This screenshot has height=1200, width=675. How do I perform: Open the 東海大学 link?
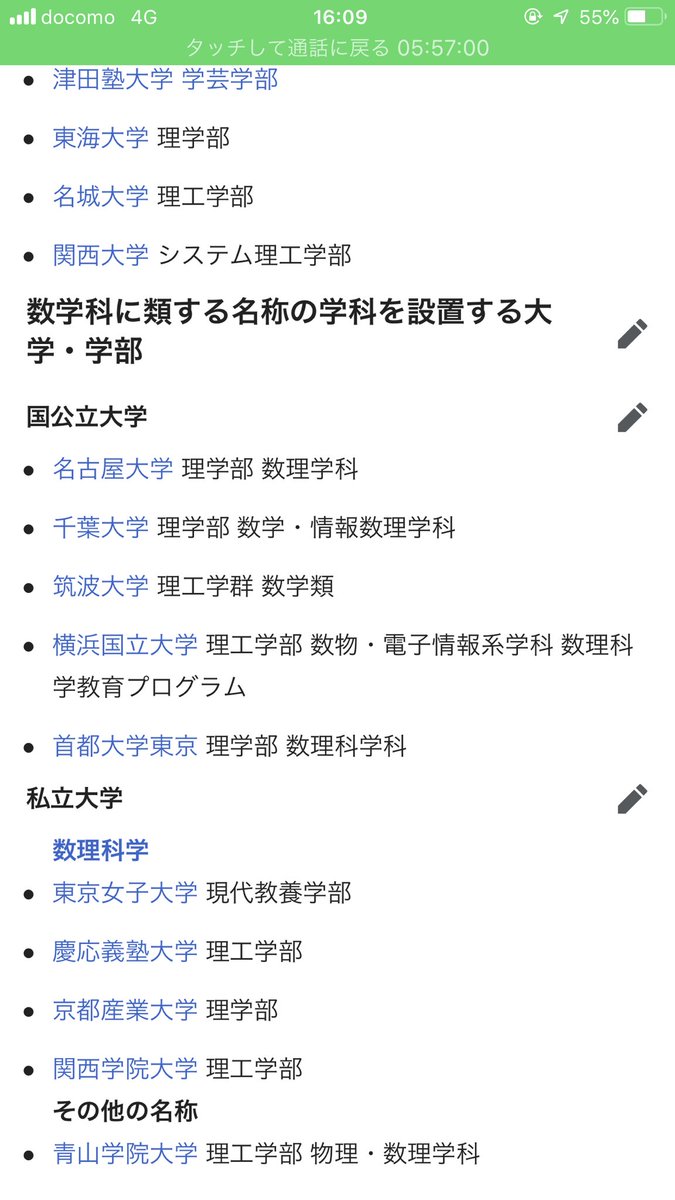pos(101,138)
